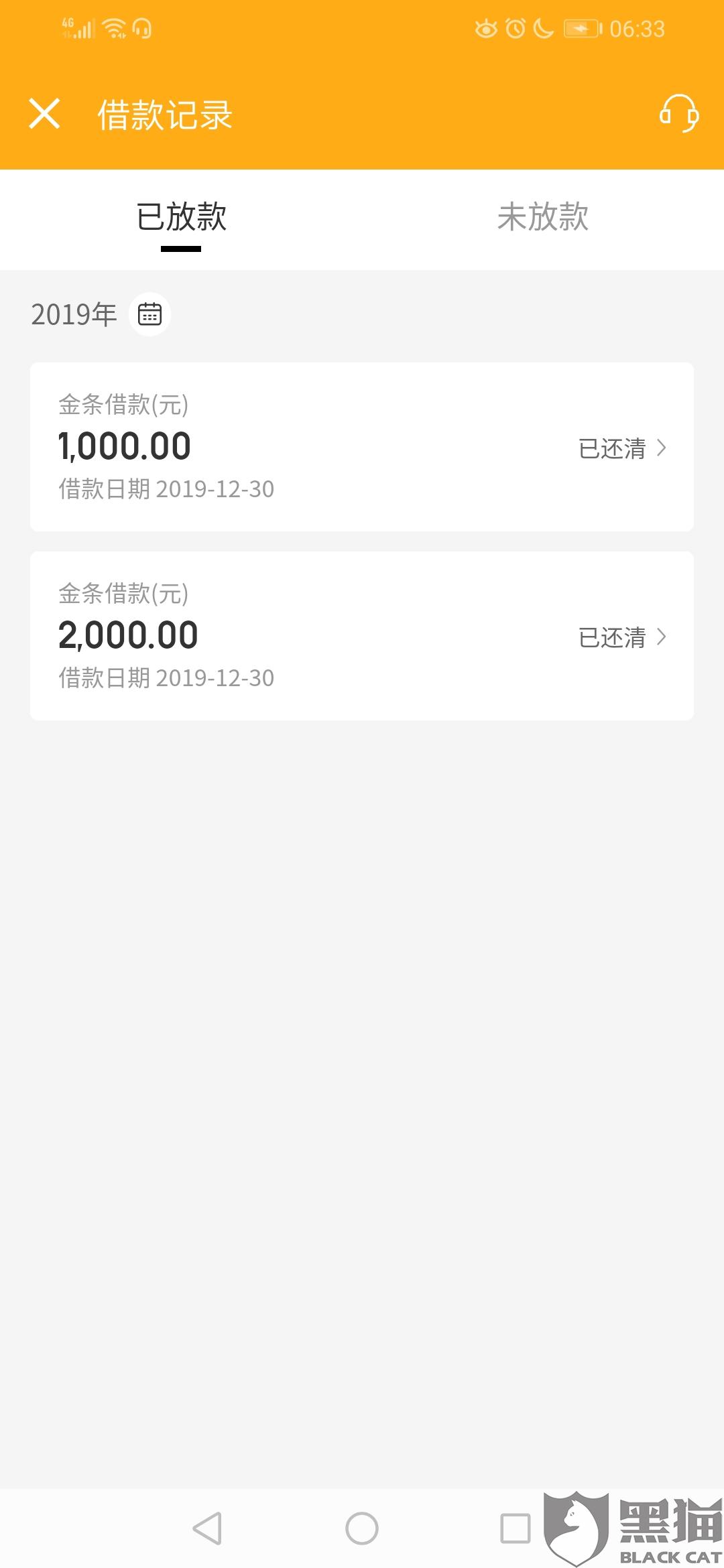Go back using system navigation

click(x=207, y=1528)
